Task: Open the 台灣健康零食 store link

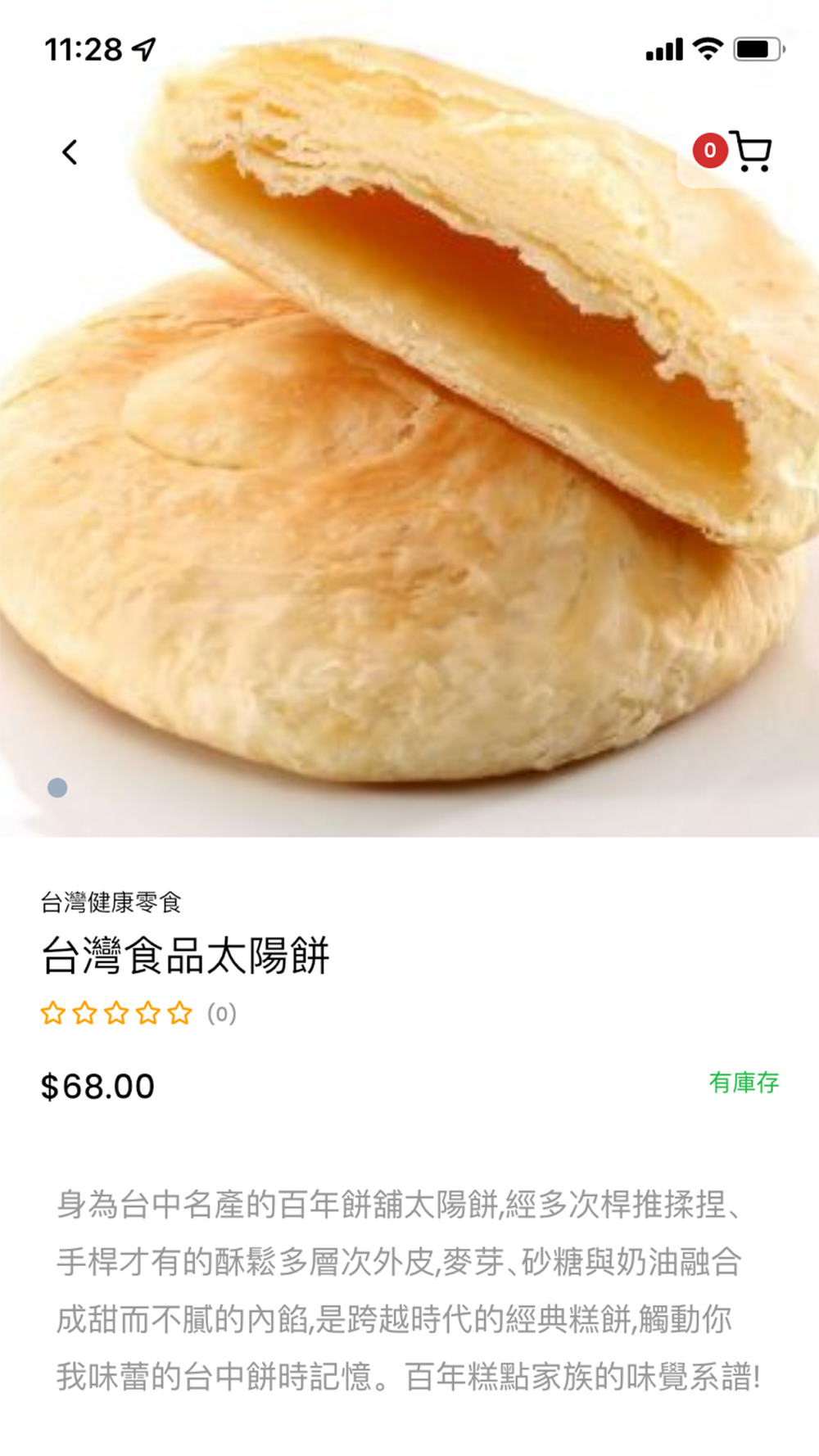Action: [111, 902]
